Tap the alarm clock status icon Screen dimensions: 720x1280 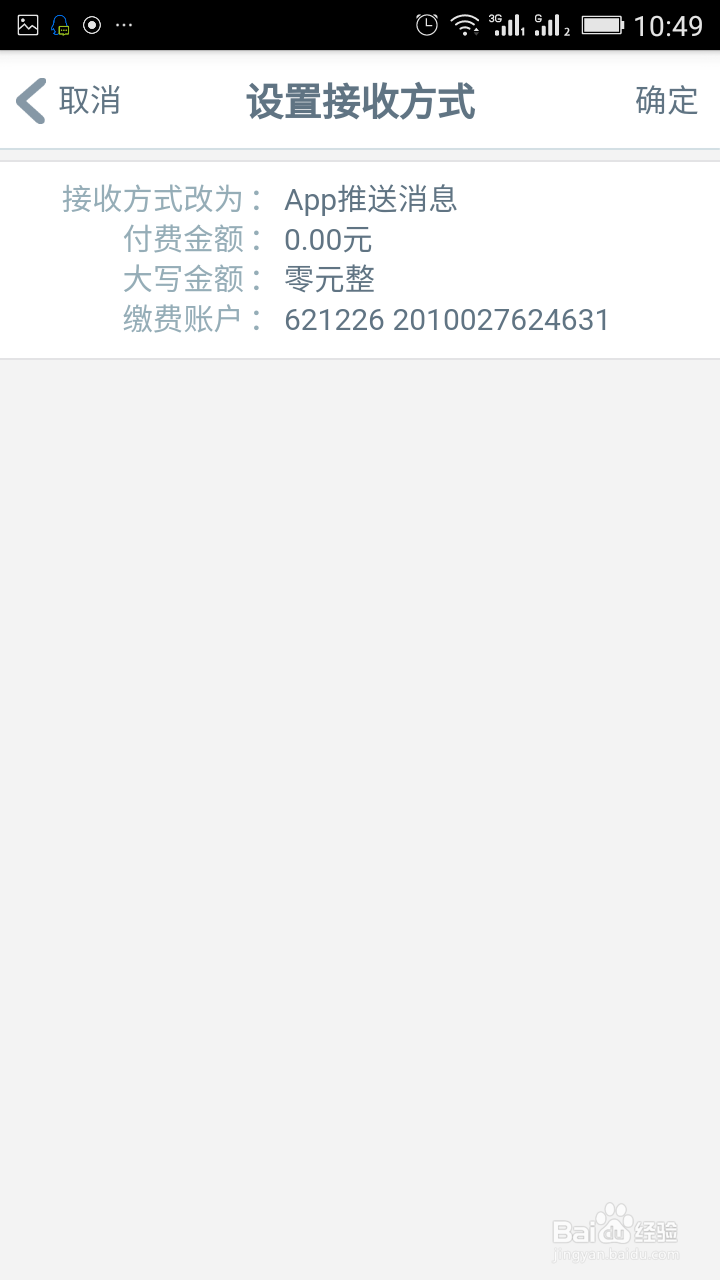(426, 24)
